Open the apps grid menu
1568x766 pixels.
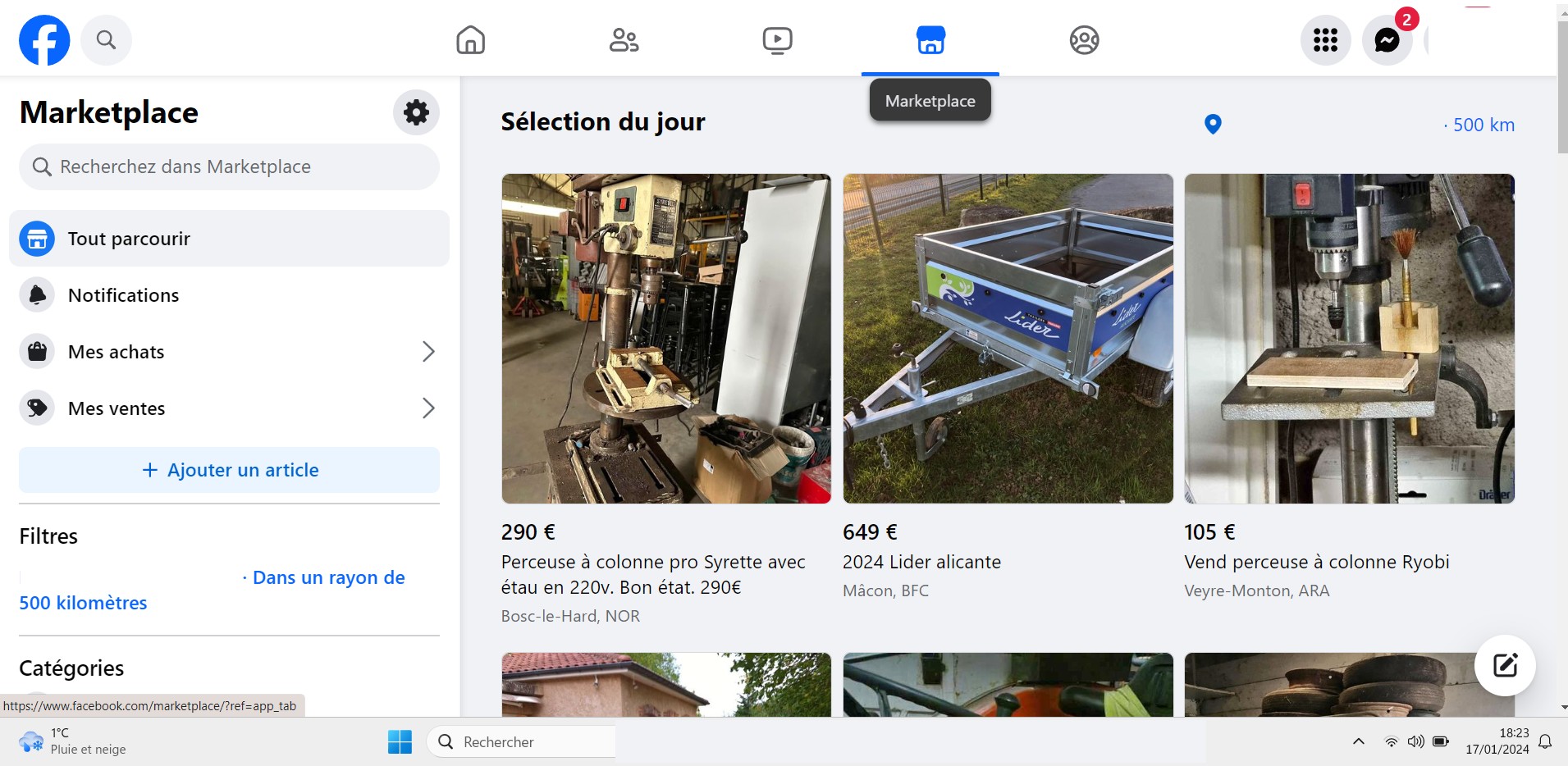coord(1325,39)
